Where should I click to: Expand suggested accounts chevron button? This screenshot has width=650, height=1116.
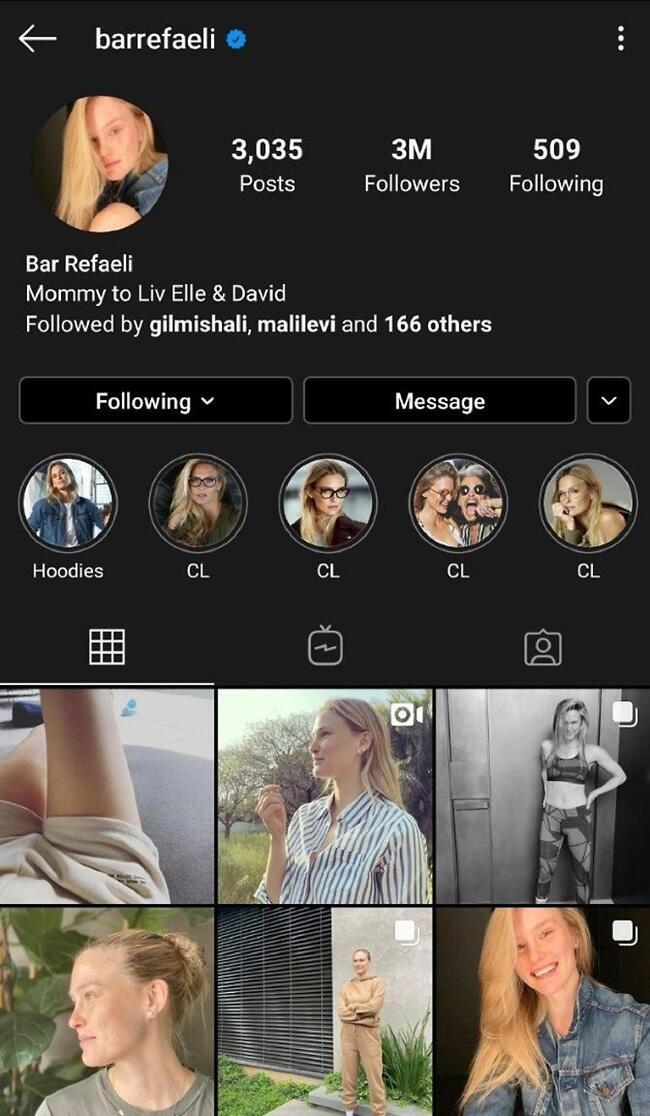609,401
